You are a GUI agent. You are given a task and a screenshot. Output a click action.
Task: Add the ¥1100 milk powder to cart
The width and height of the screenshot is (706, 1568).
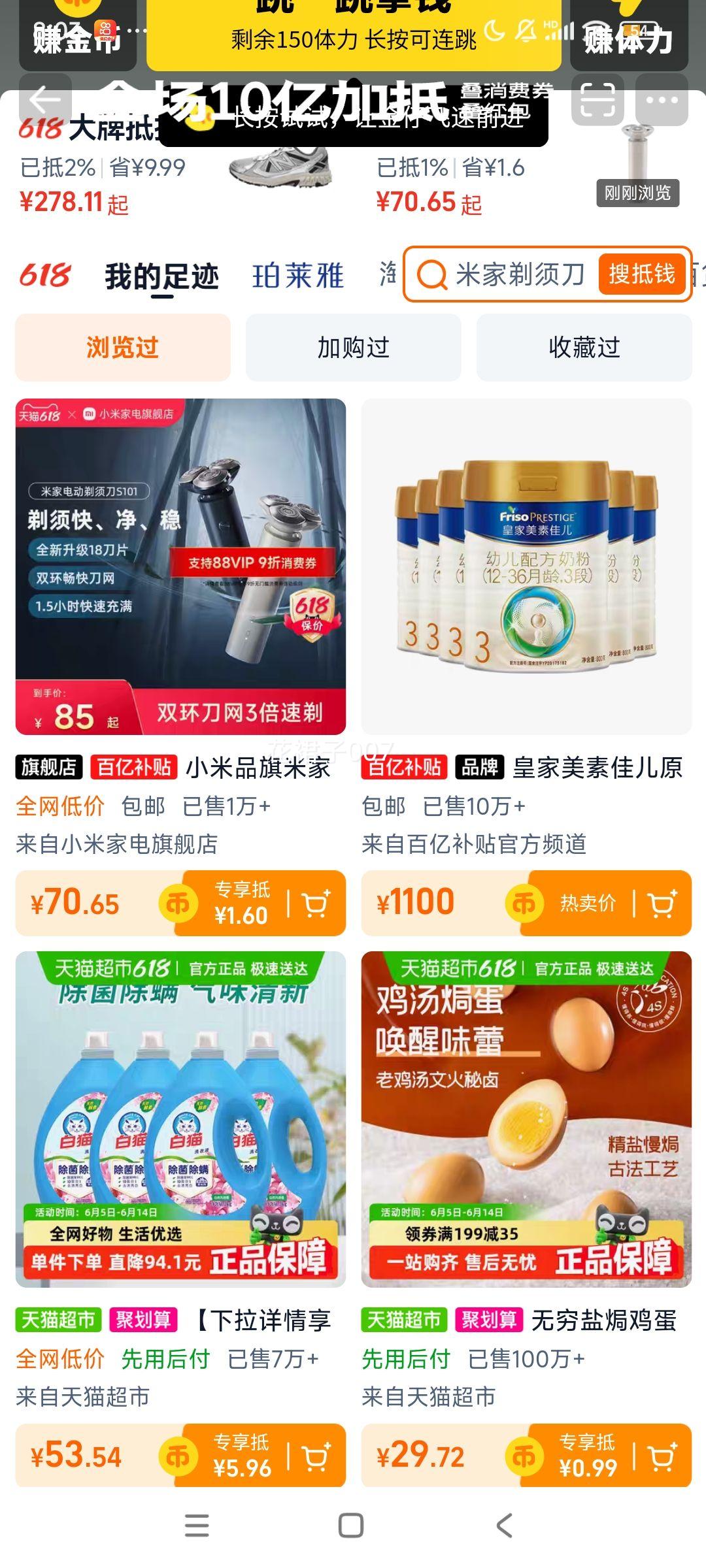pyautogui.click(x=662, y=904)
